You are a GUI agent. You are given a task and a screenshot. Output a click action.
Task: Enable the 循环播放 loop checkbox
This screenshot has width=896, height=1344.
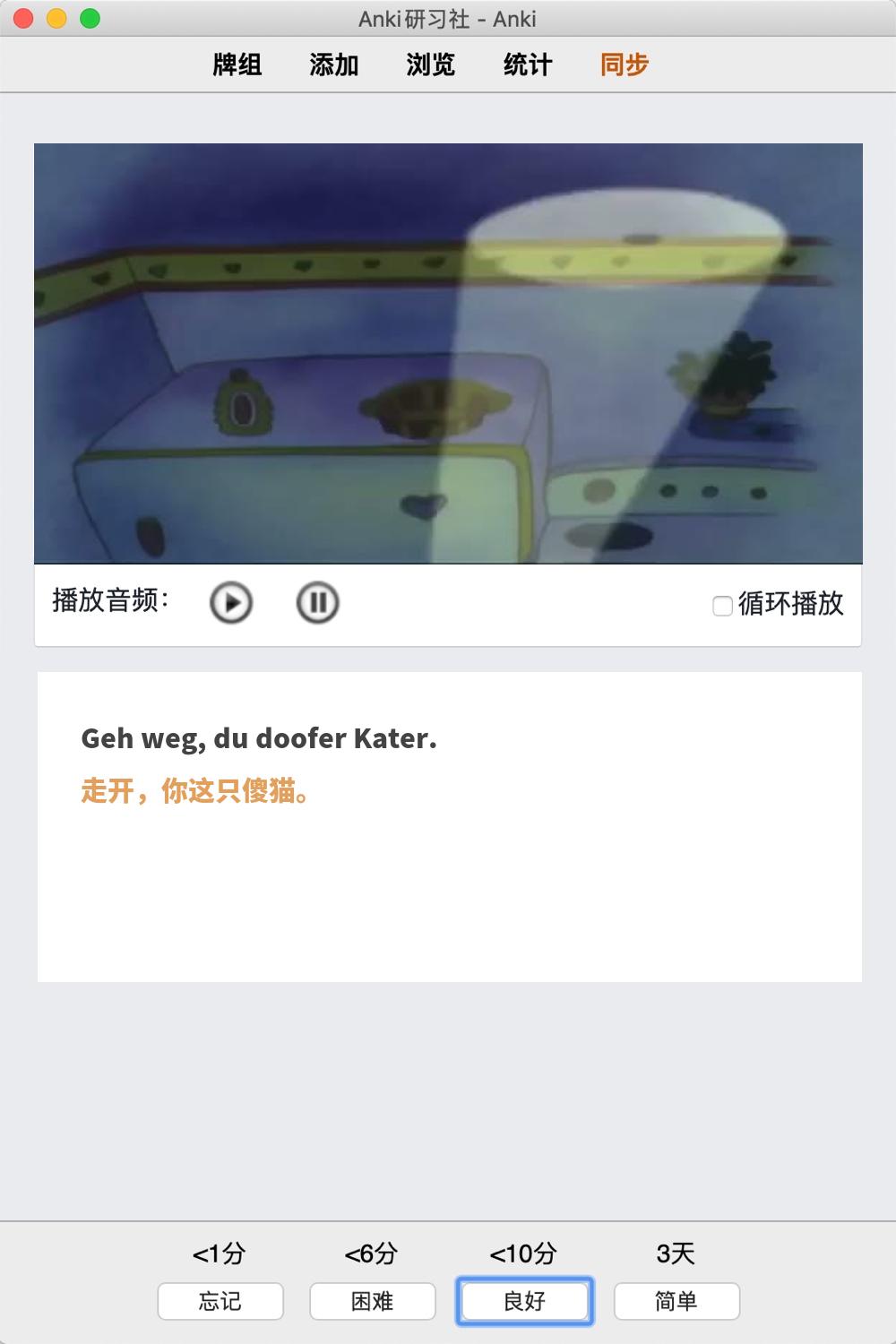click(x=722, y=607)
